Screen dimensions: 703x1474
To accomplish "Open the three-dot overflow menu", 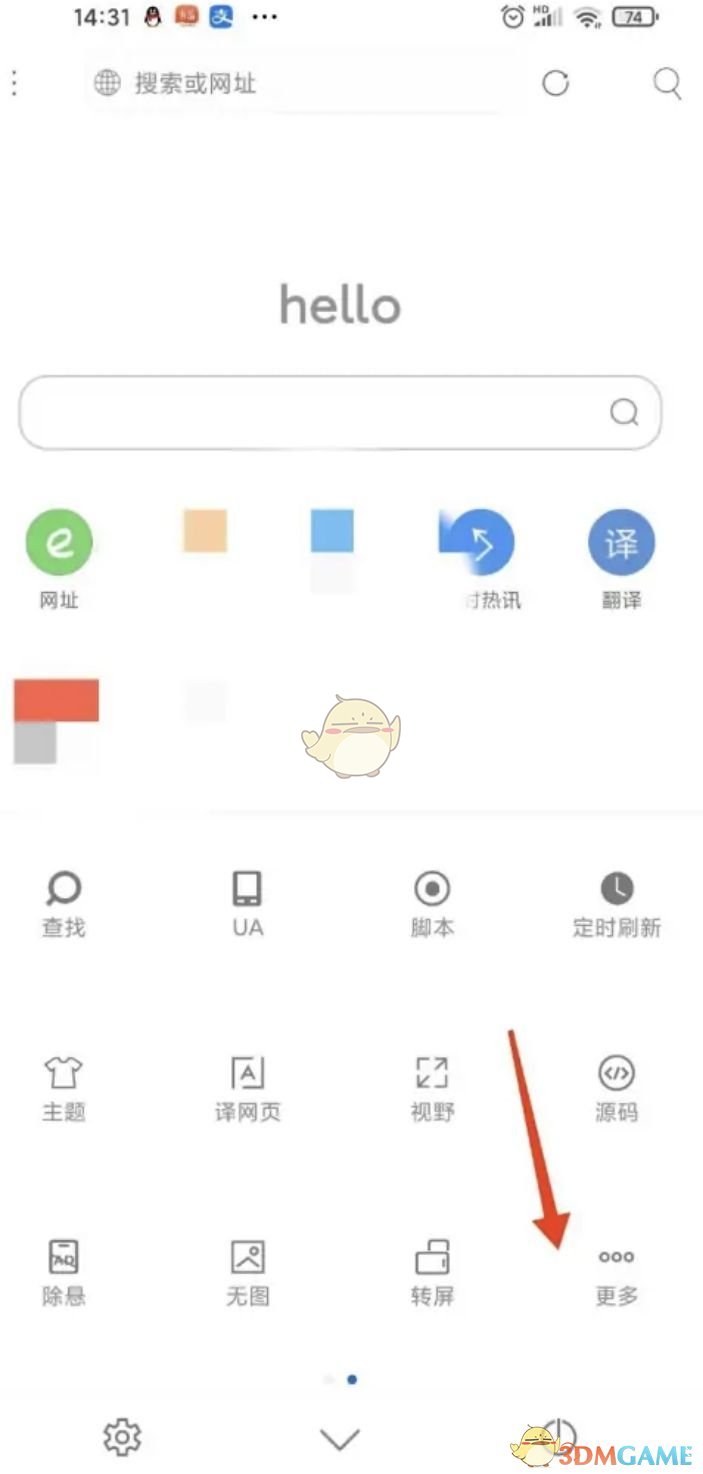I will click(x=14, y=83).
